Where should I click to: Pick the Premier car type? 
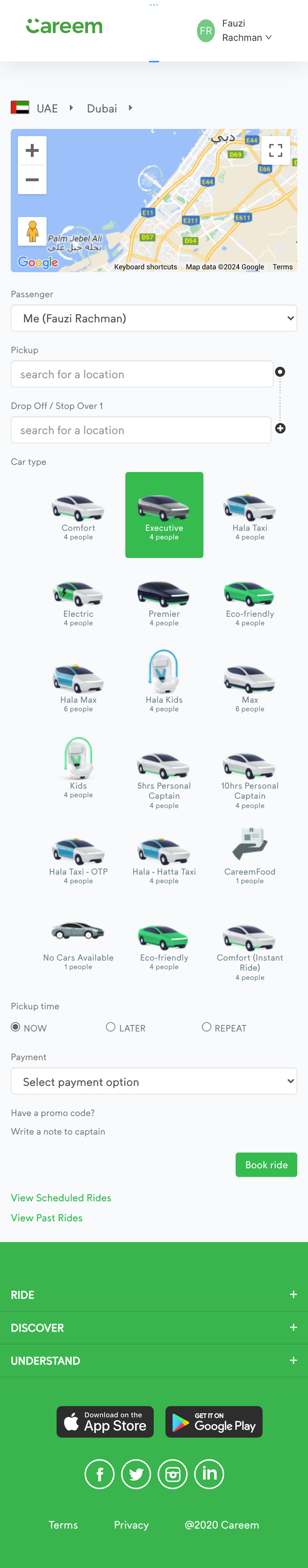tap(164, 601)
